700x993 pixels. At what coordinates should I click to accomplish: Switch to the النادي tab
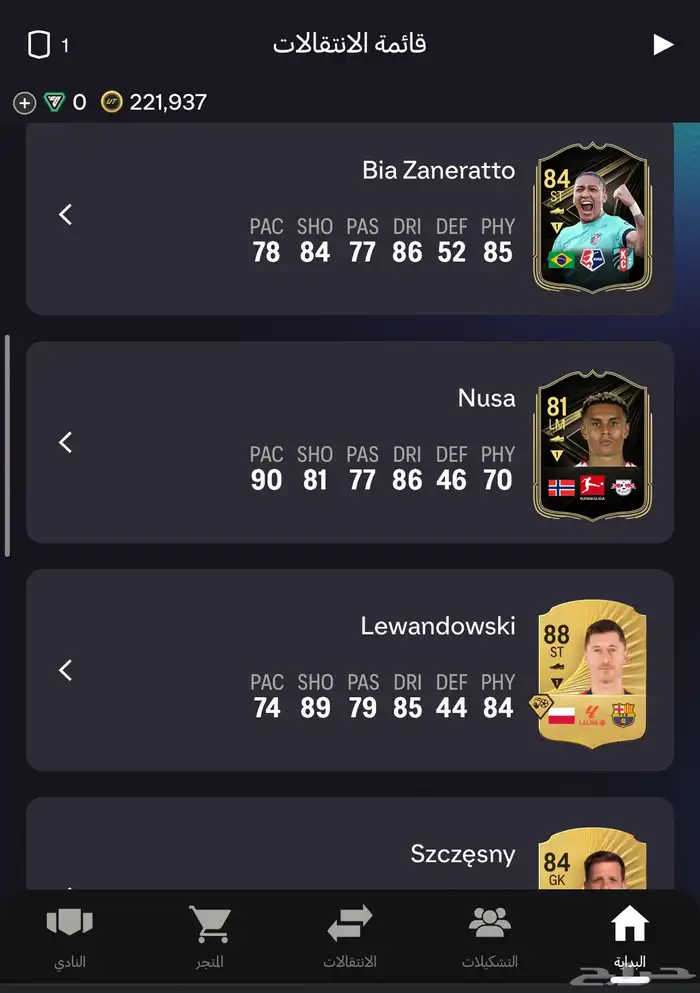pos(70,938)
